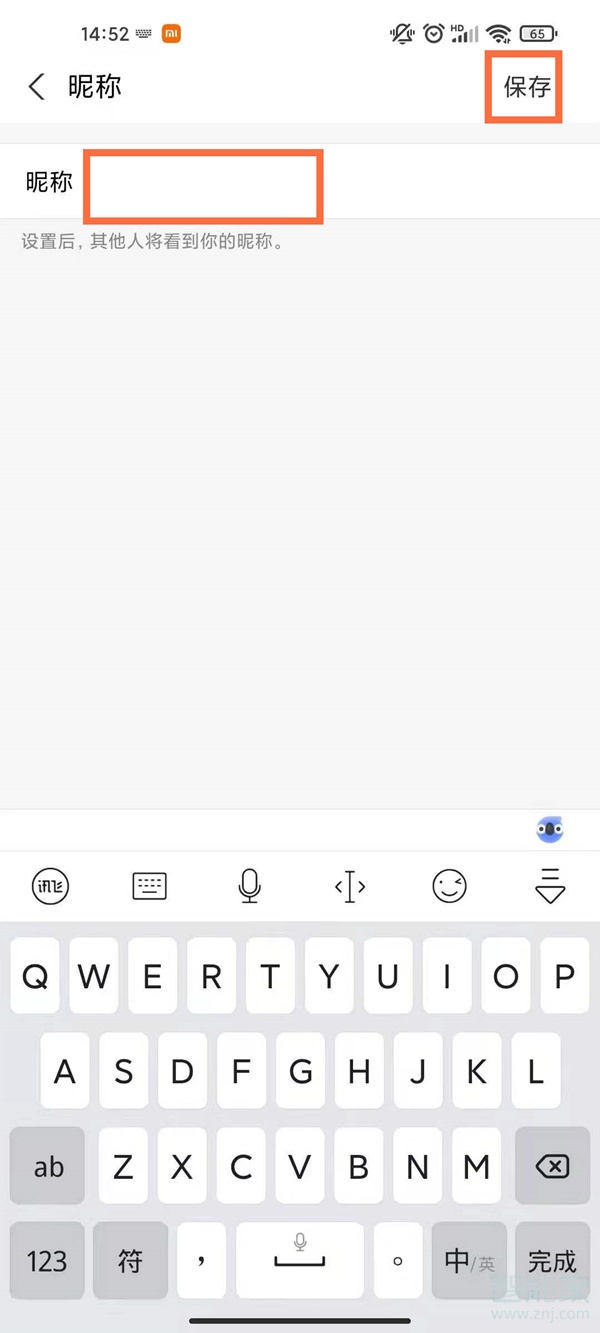Switch to the 123 number keyboard
This screenshot has height=1333, width=600.
tap(47, 1261)
